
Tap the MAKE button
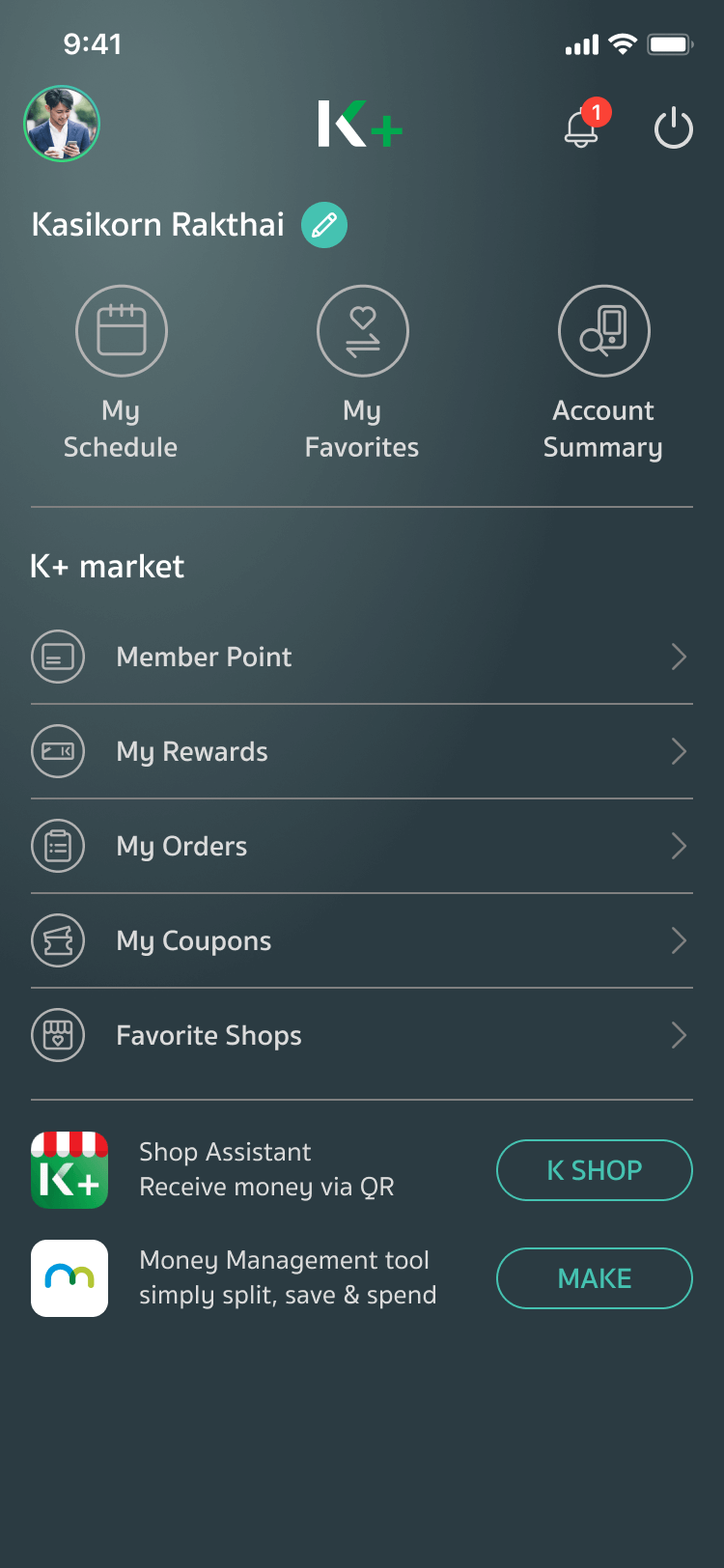click(595, 1278)
